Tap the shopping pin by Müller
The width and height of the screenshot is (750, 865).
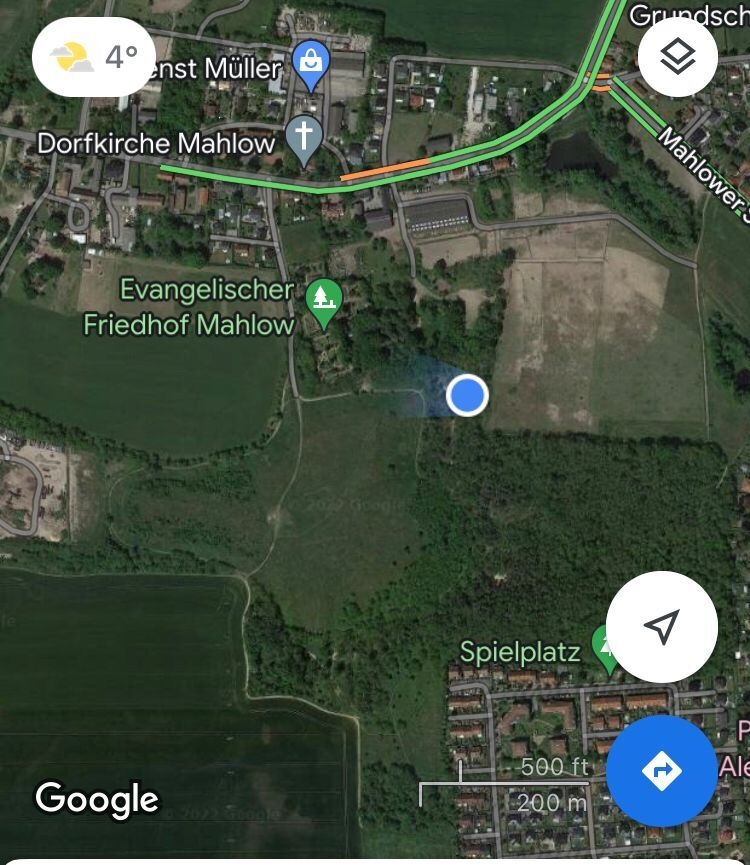(312, 64)
